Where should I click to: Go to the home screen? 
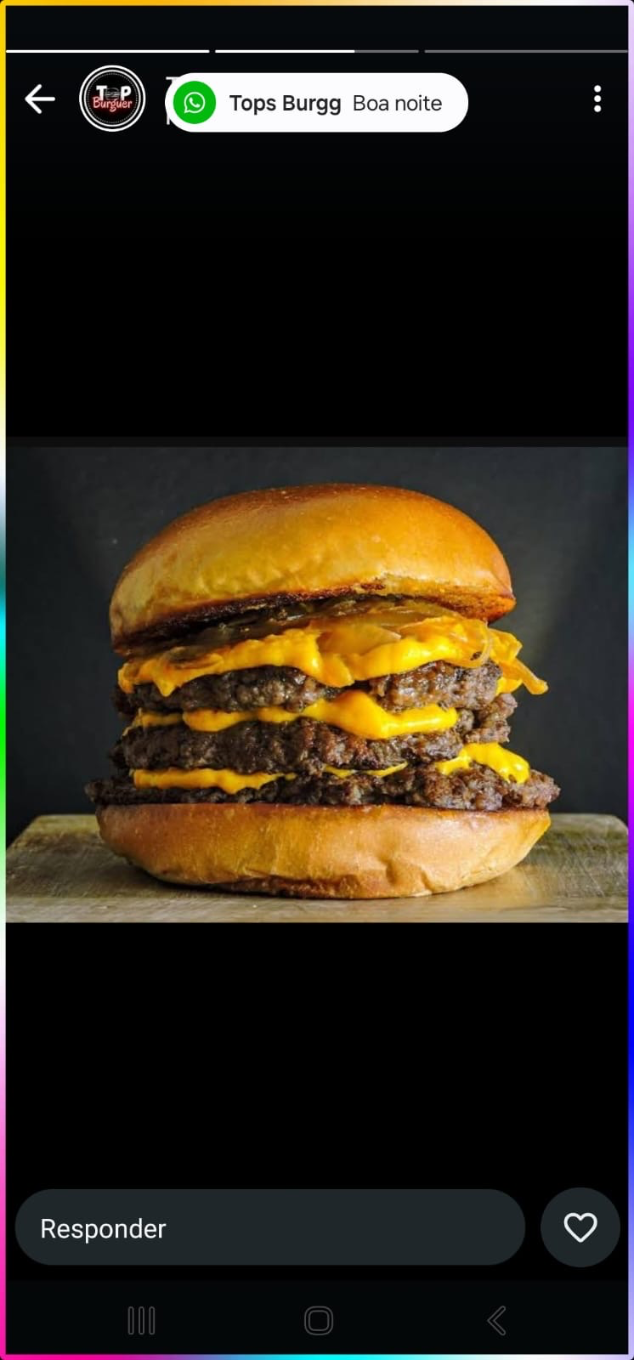point(318,1321)
